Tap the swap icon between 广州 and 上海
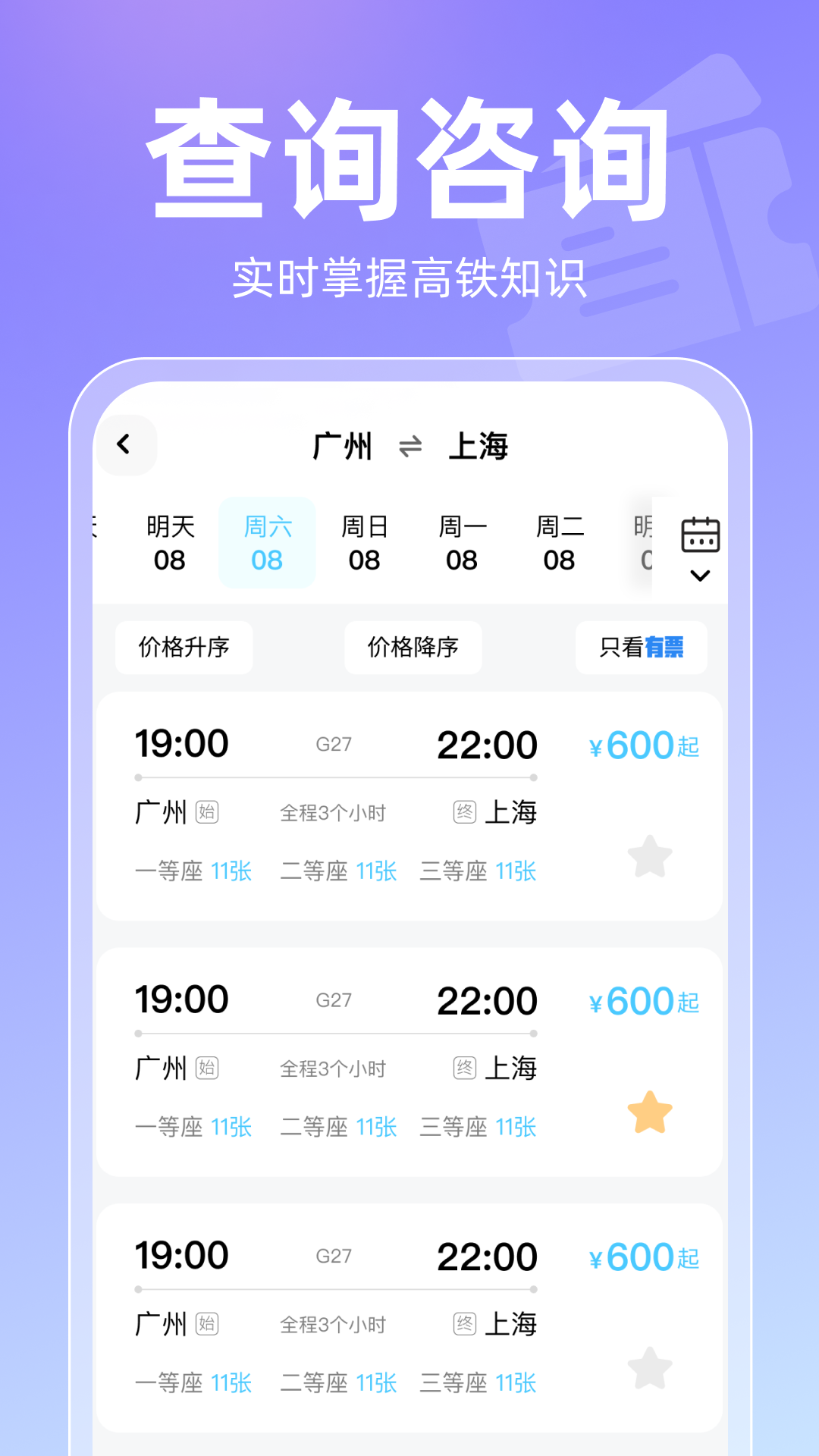 (x=409, y=447)
